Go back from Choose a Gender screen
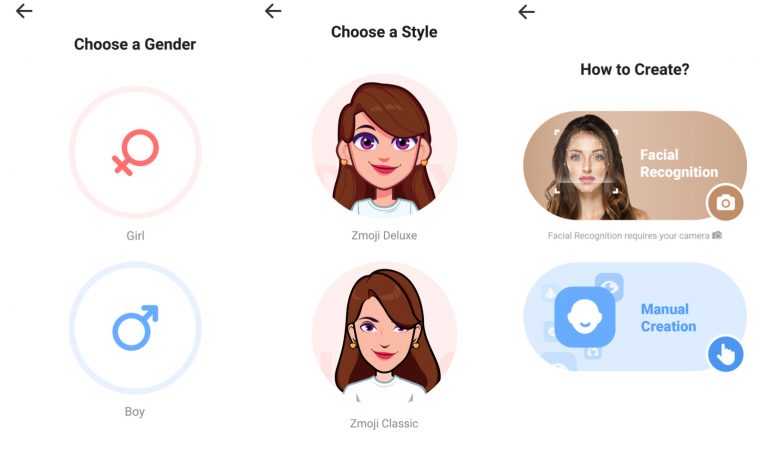 click(24, 11)
